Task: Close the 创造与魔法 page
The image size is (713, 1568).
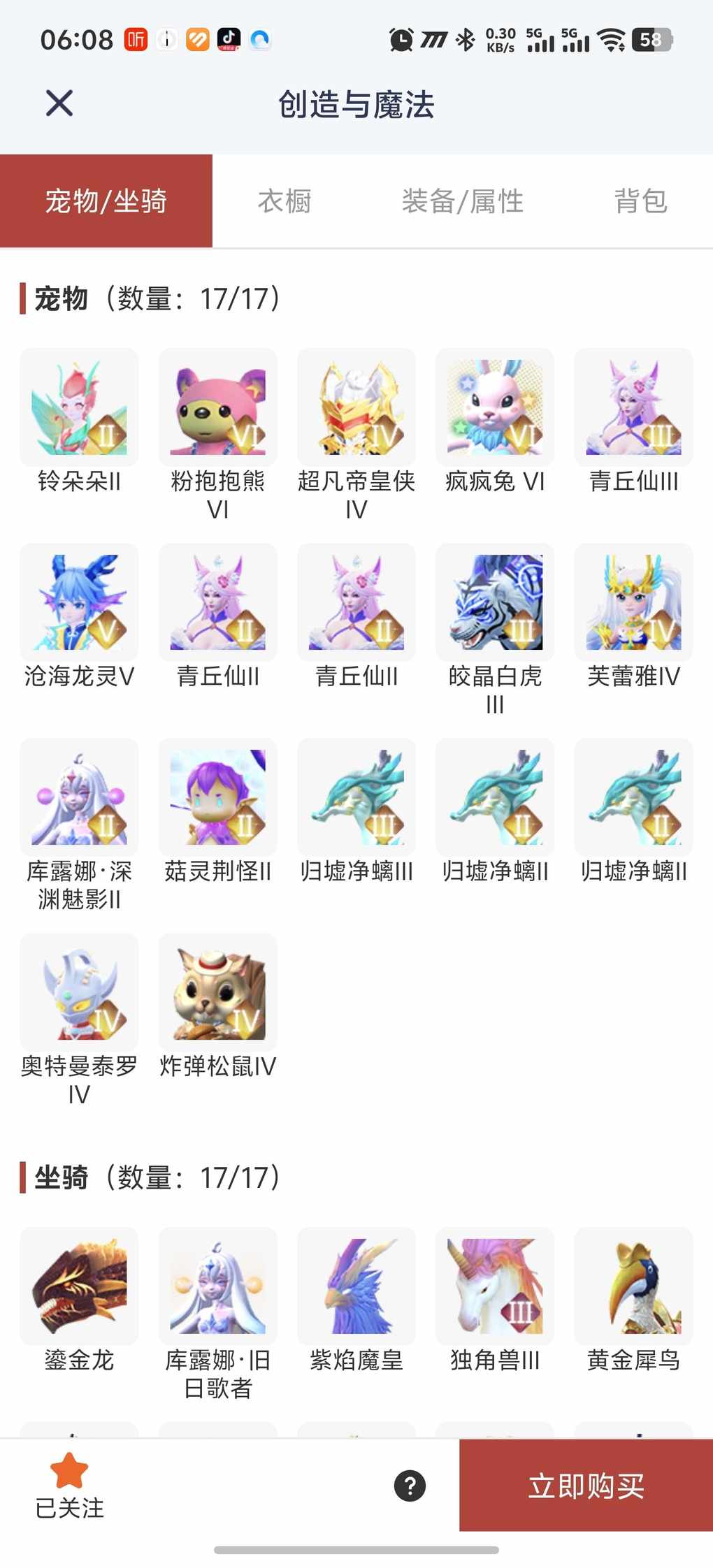Action: tap(59, 103)
